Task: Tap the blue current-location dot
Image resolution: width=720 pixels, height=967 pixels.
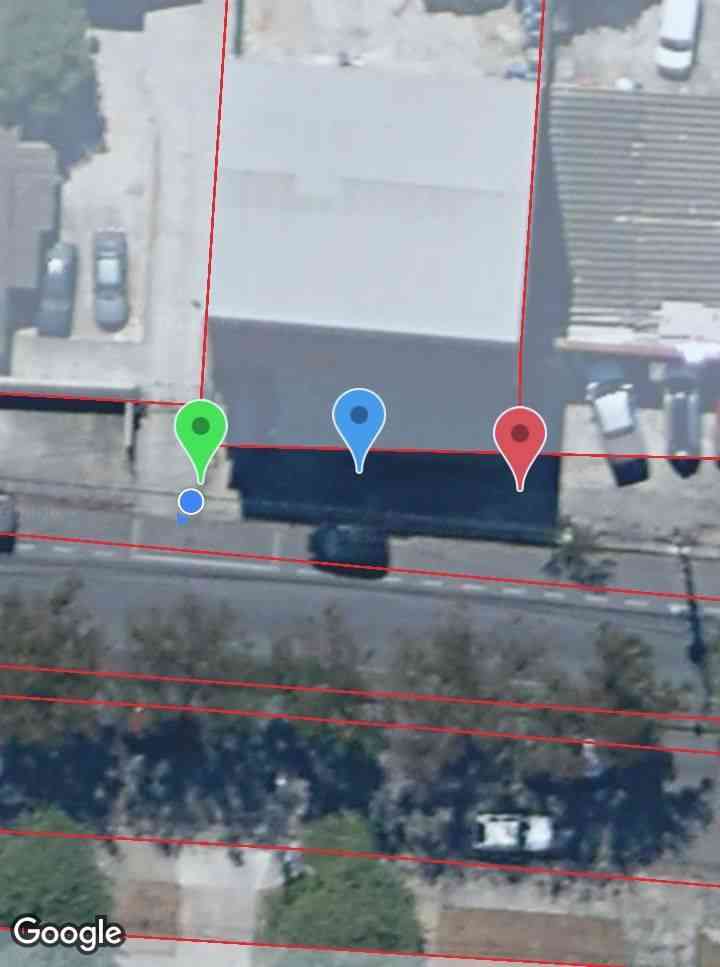Action: pos(191,501)
